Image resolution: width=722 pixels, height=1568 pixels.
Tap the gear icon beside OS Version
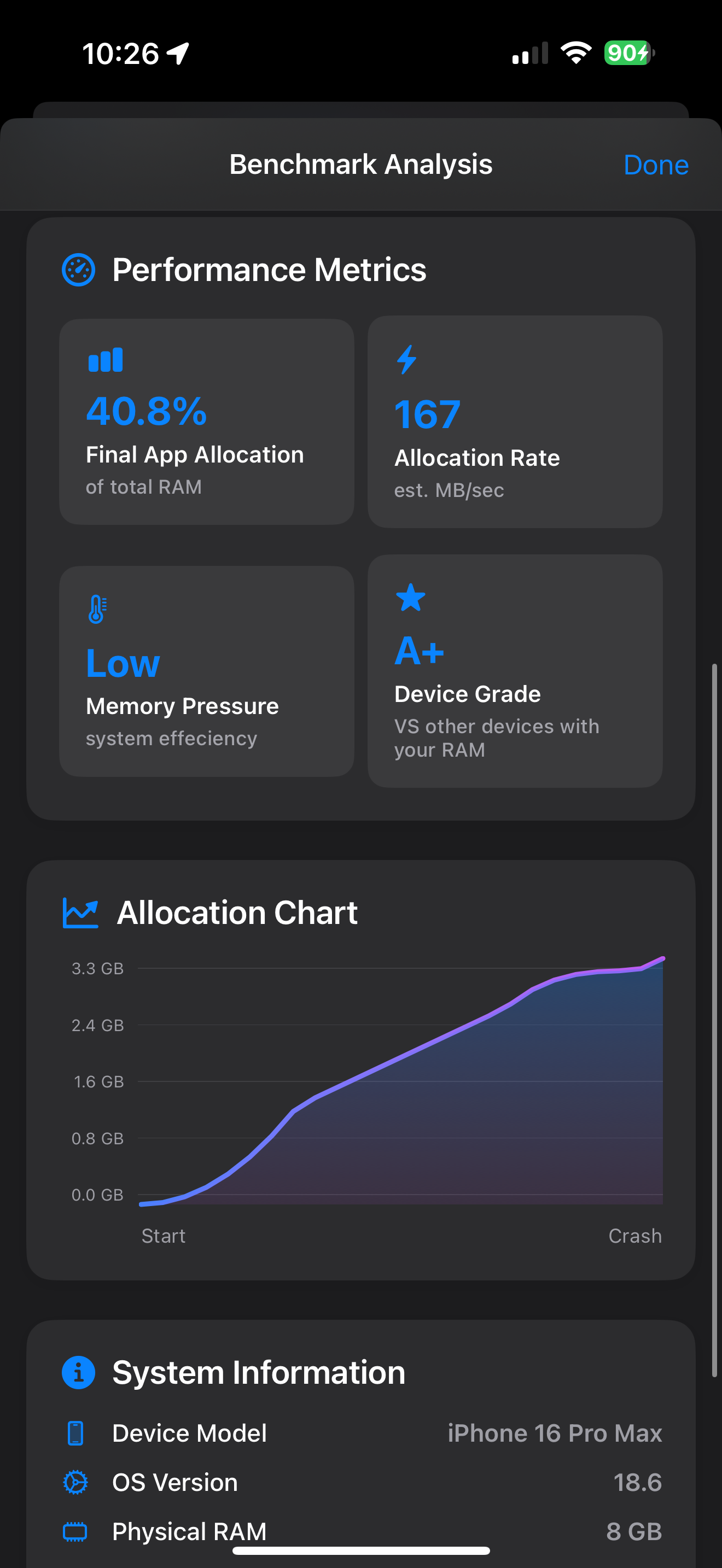75,1483
